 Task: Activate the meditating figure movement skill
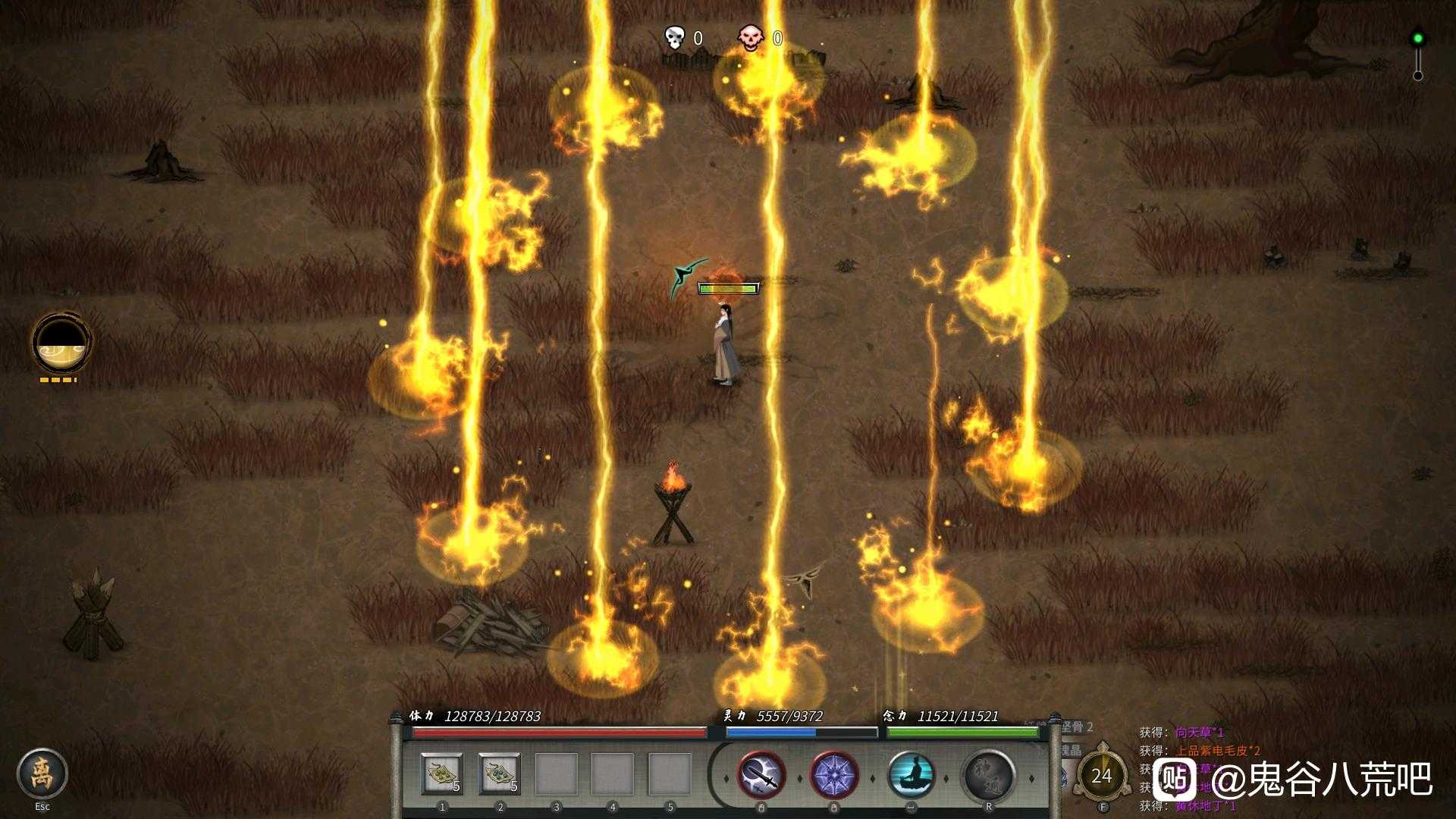click(911, 776)
